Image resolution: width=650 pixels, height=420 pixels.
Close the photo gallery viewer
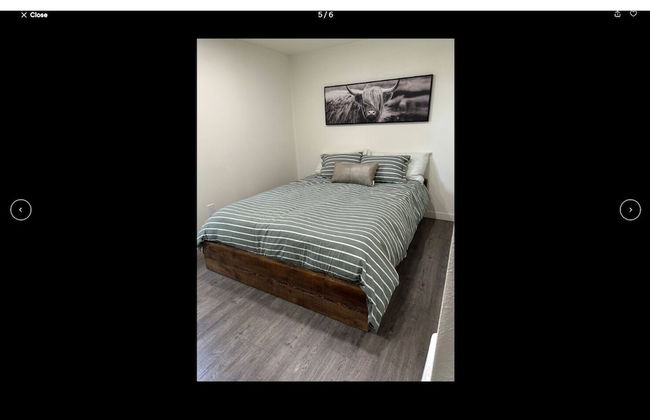tap(34, 15)
